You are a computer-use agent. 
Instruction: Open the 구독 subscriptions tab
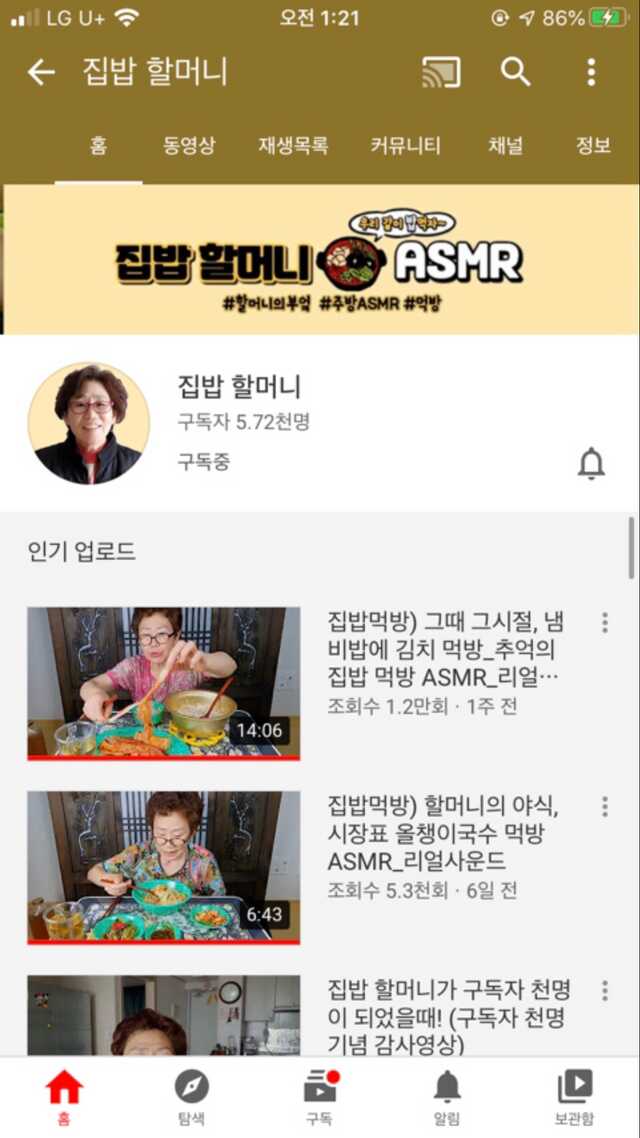pyautogui.click(x=319, y=1097)
